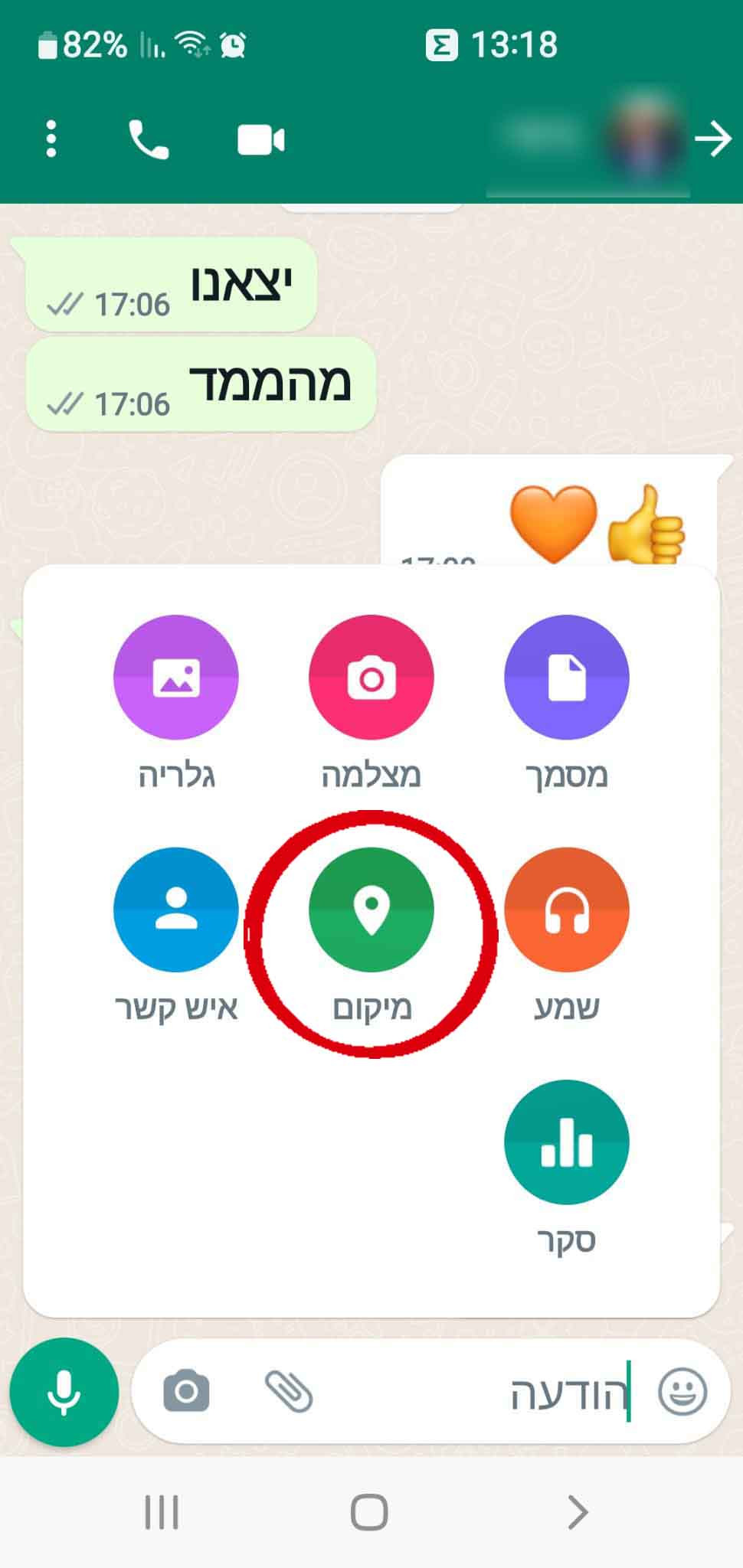The width and height of the screenshot is (743, 1568).
Task: Open the emoji picker
Action: pyautogui.click(x=682, y=1392)
